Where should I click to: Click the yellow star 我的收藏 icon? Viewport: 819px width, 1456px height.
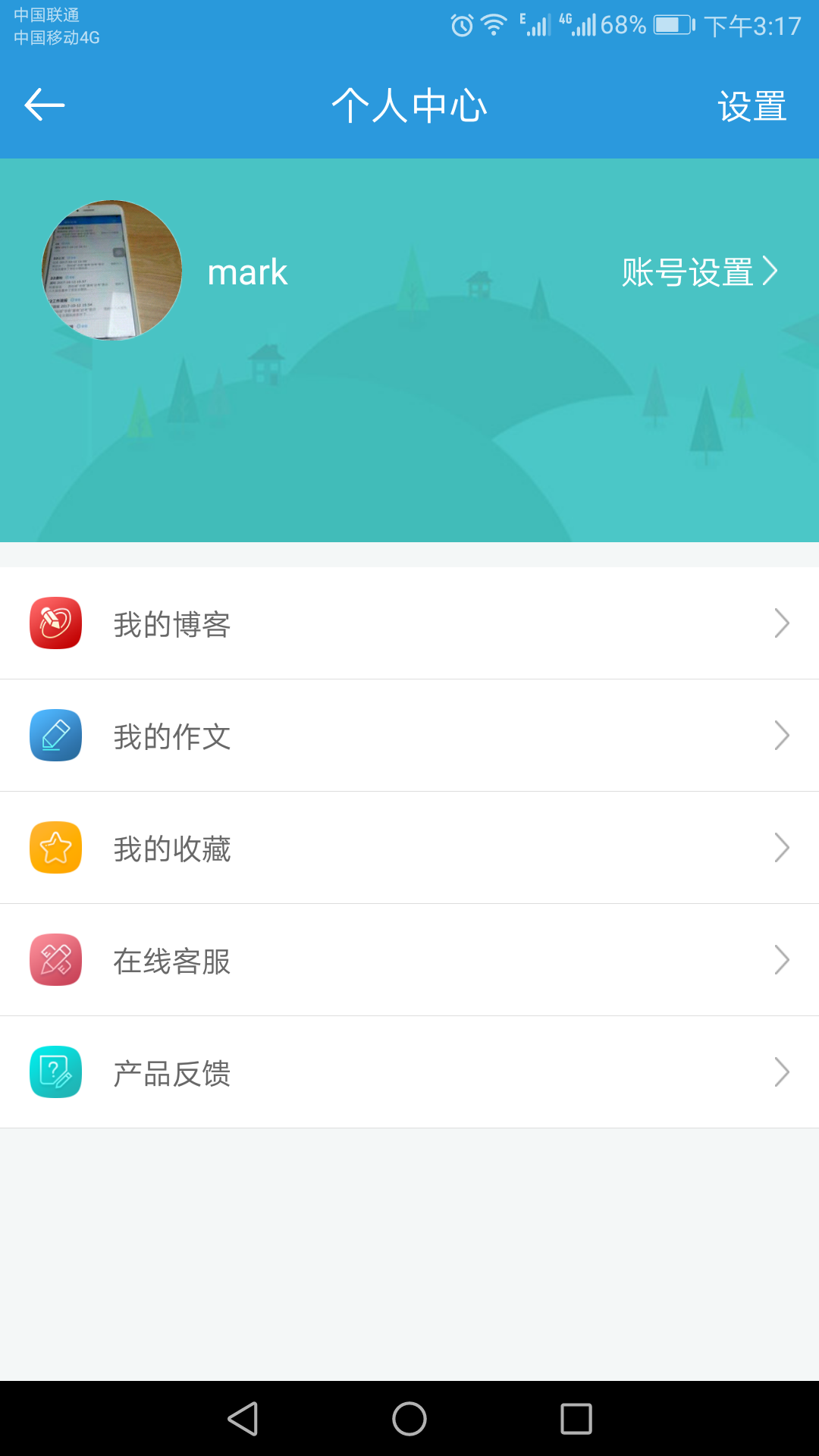(x=55, y=847)
